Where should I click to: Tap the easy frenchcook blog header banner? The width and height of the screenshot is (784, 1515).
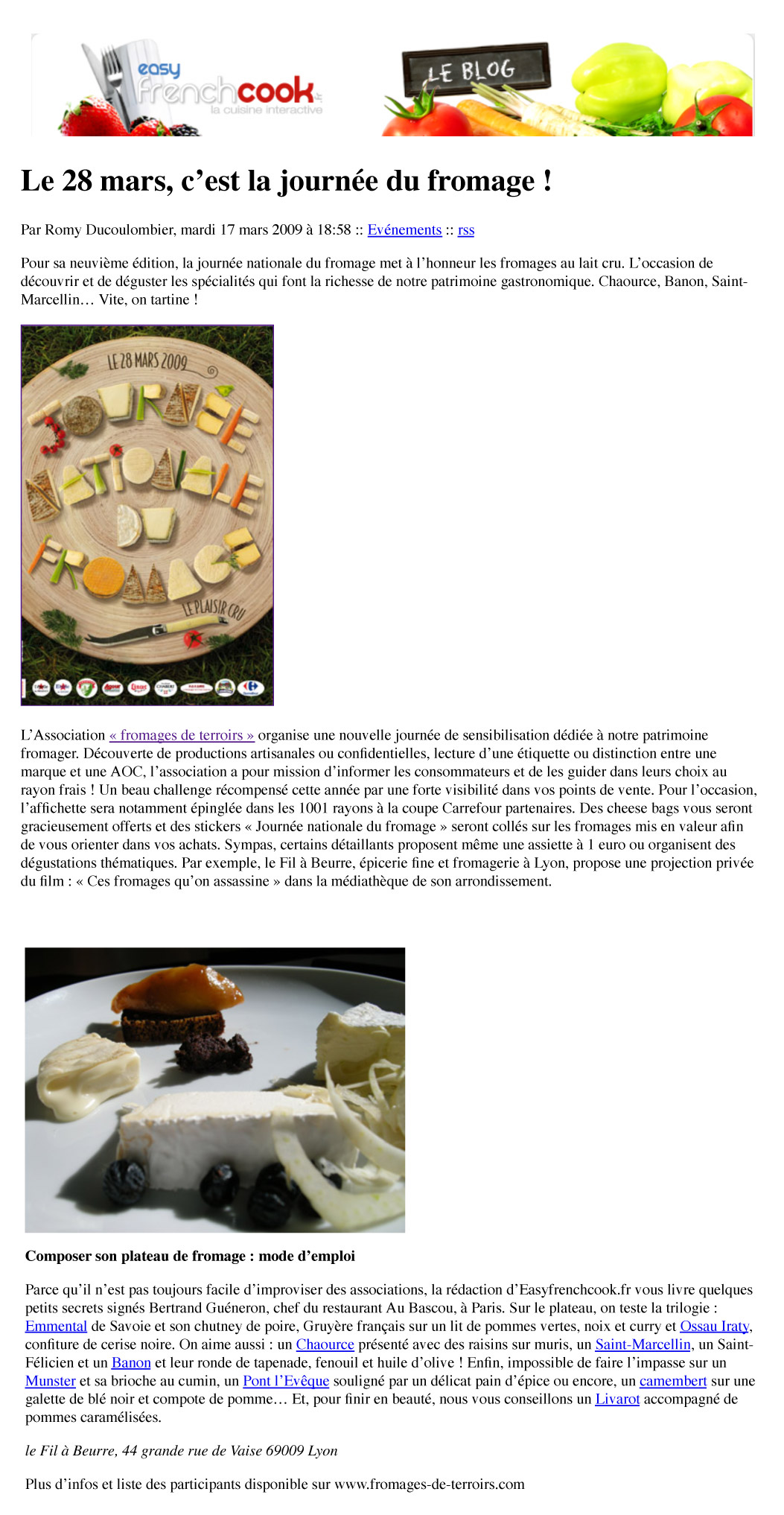(x=392, y=85)
